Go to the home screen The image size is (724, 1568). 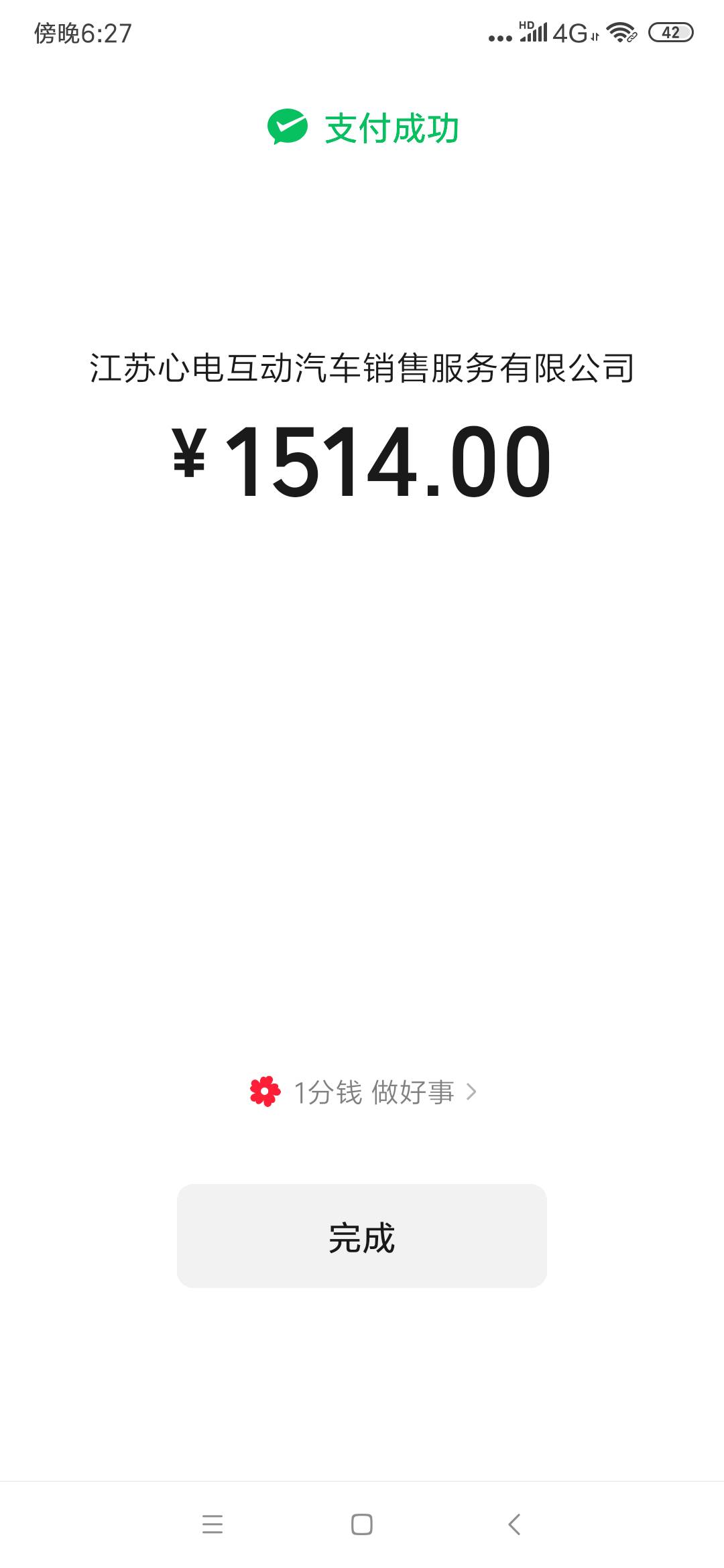pyautogui.click(x=362, y=1524)
